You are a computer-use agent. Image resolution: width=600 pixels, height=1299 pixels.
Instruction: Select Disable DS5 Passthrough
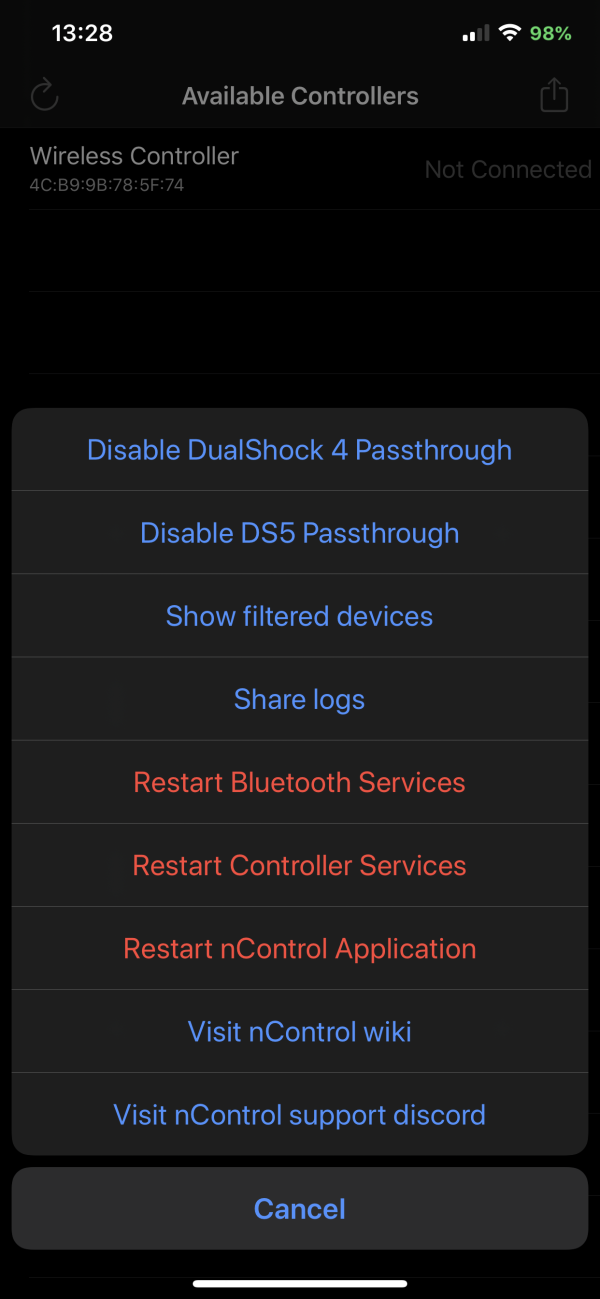tap(299, 533)
